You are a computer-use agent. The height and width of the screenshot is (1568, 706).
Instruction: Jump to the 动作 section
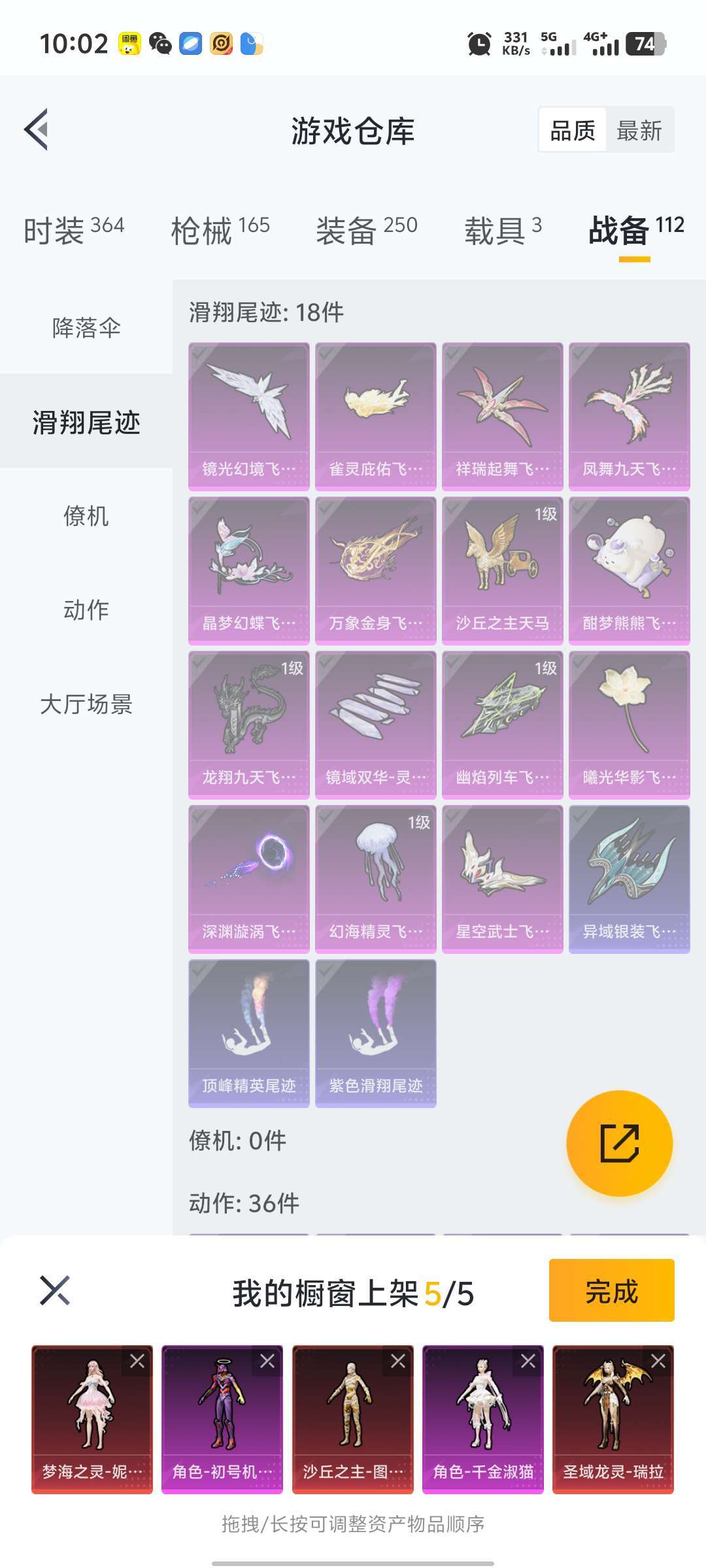pyautogui.click(x=86, y=610)
